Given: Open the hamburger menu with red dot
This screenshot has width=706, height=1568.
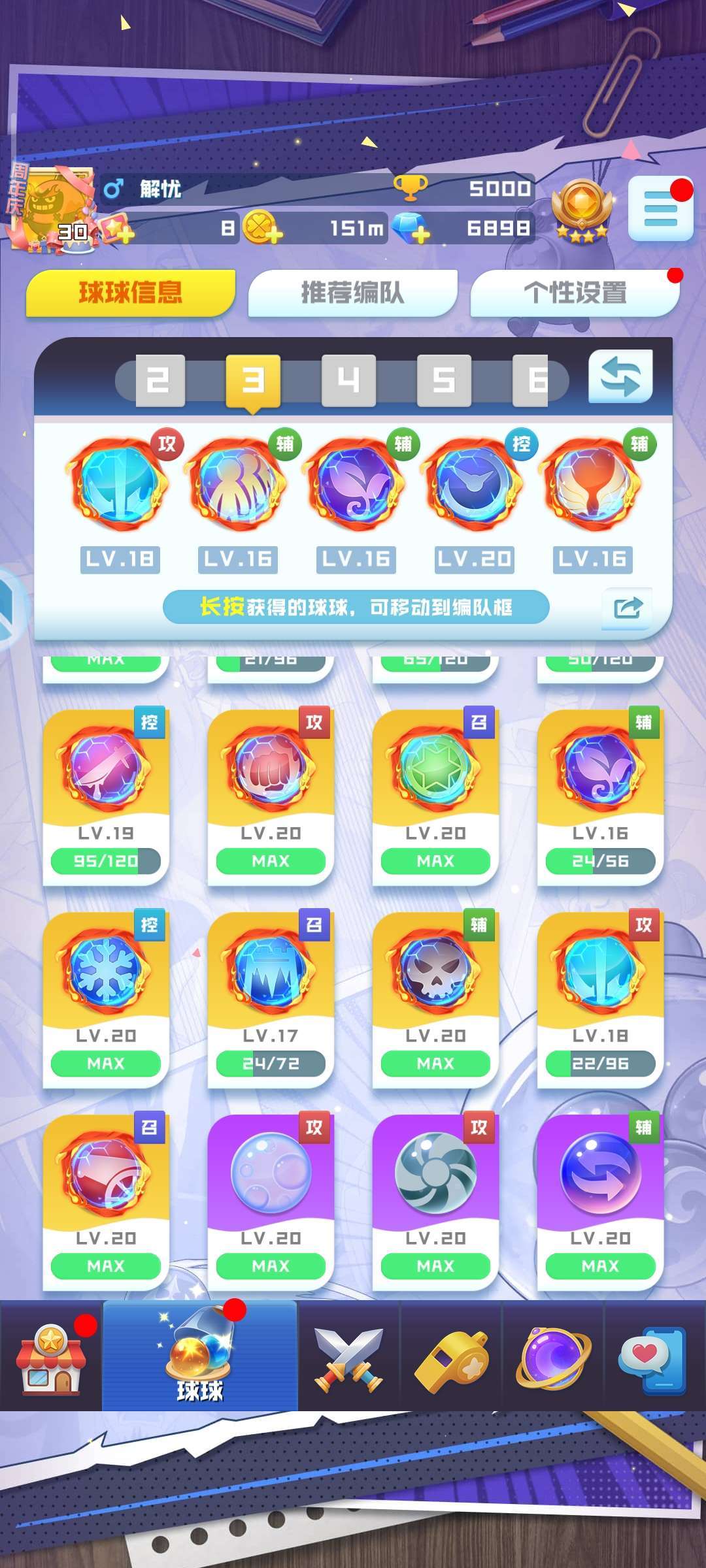Looking at the screenshot, I should coord(660,208).
